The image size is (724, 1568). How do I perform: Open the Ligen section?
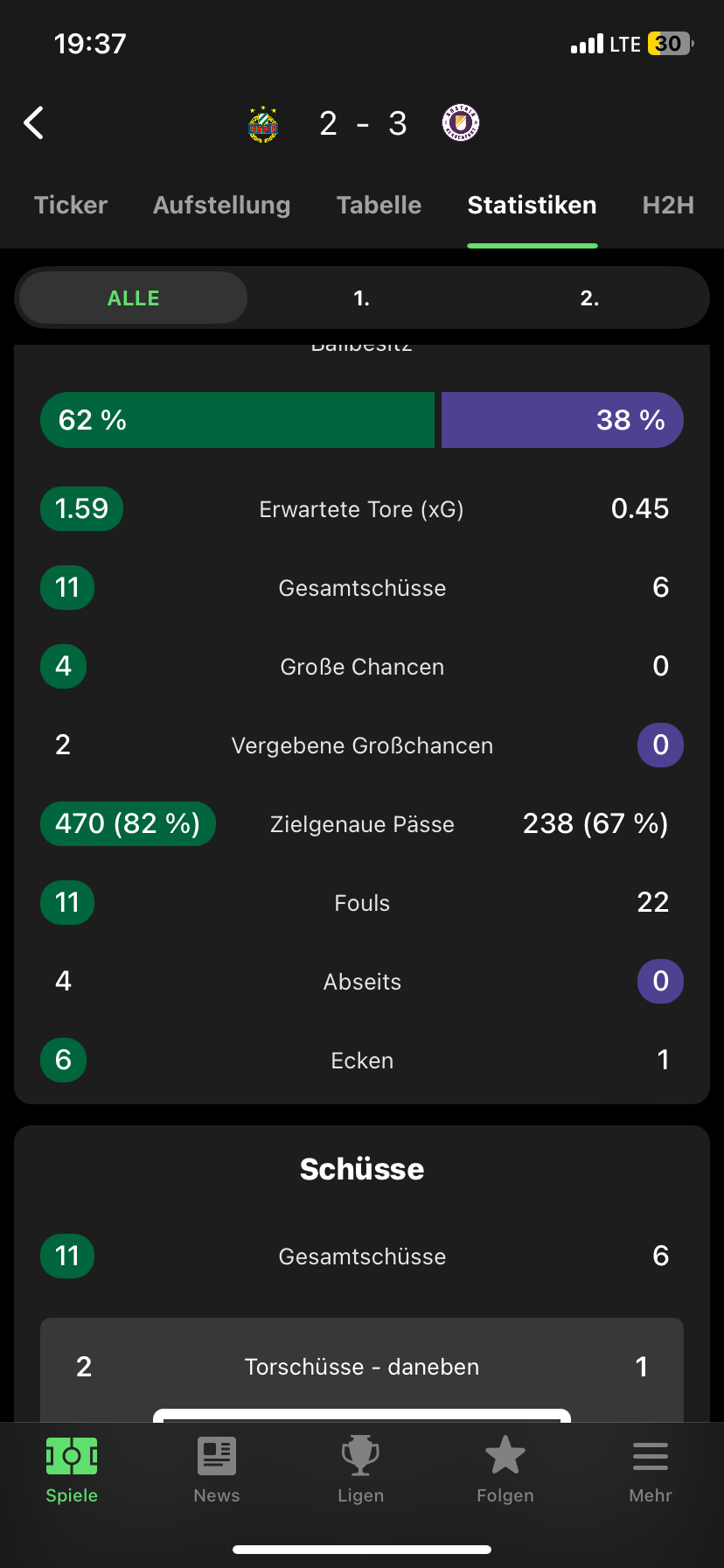tap(361, 1471)
